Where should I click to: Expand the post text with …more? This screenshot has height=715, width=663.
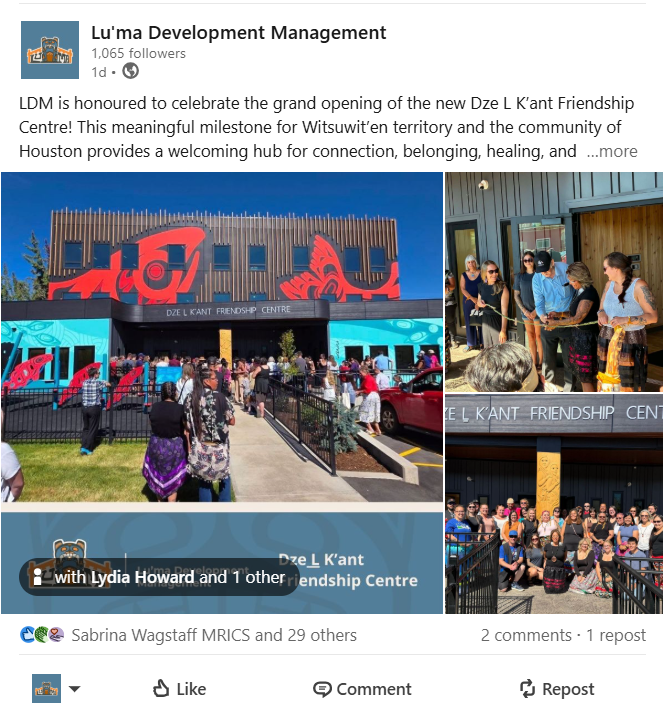point(612,151)
